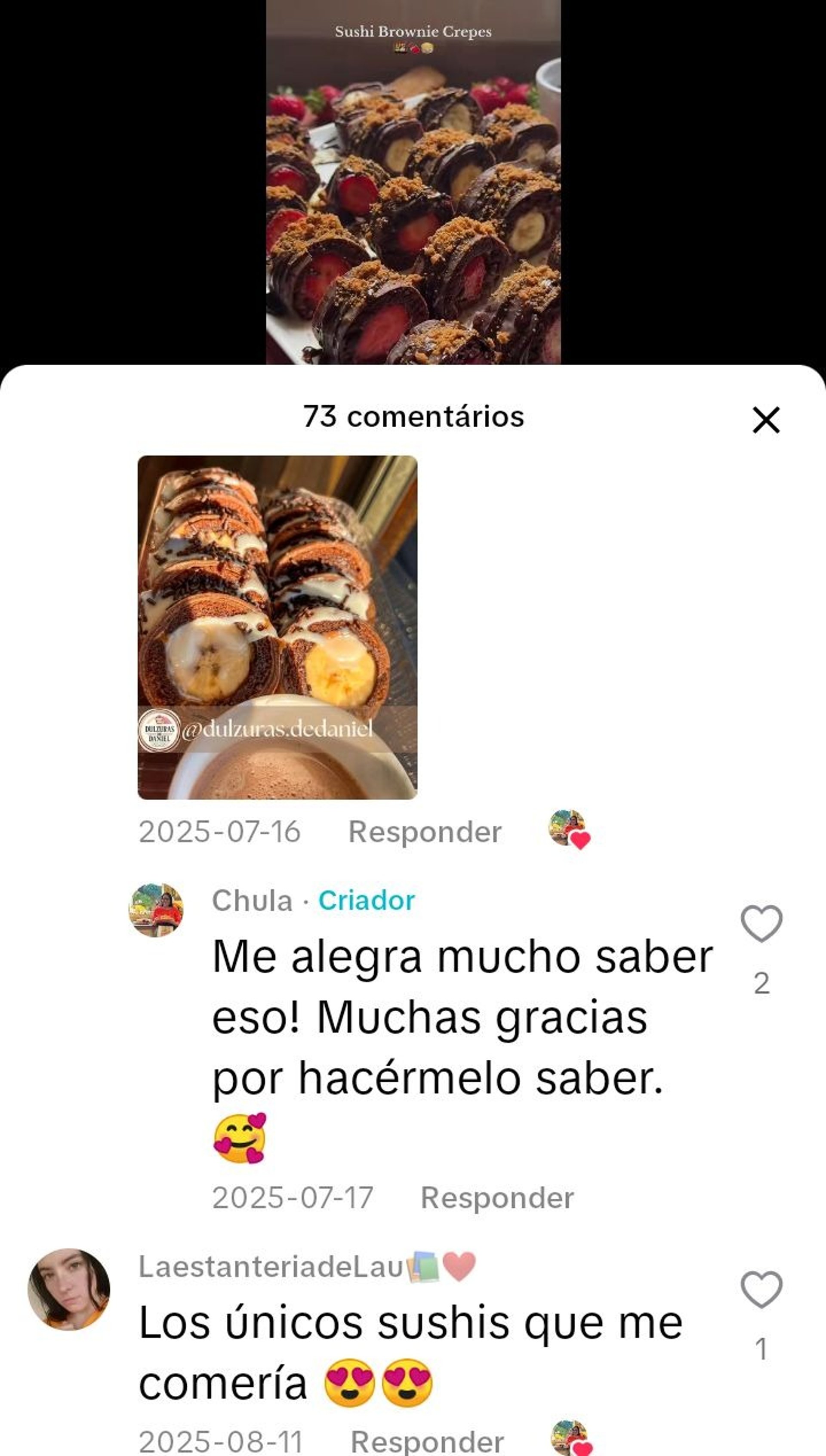This screenshot has width=826, height=1456.
Task: Open the banana crepe photo in the comment
Action: pos(277,627)
